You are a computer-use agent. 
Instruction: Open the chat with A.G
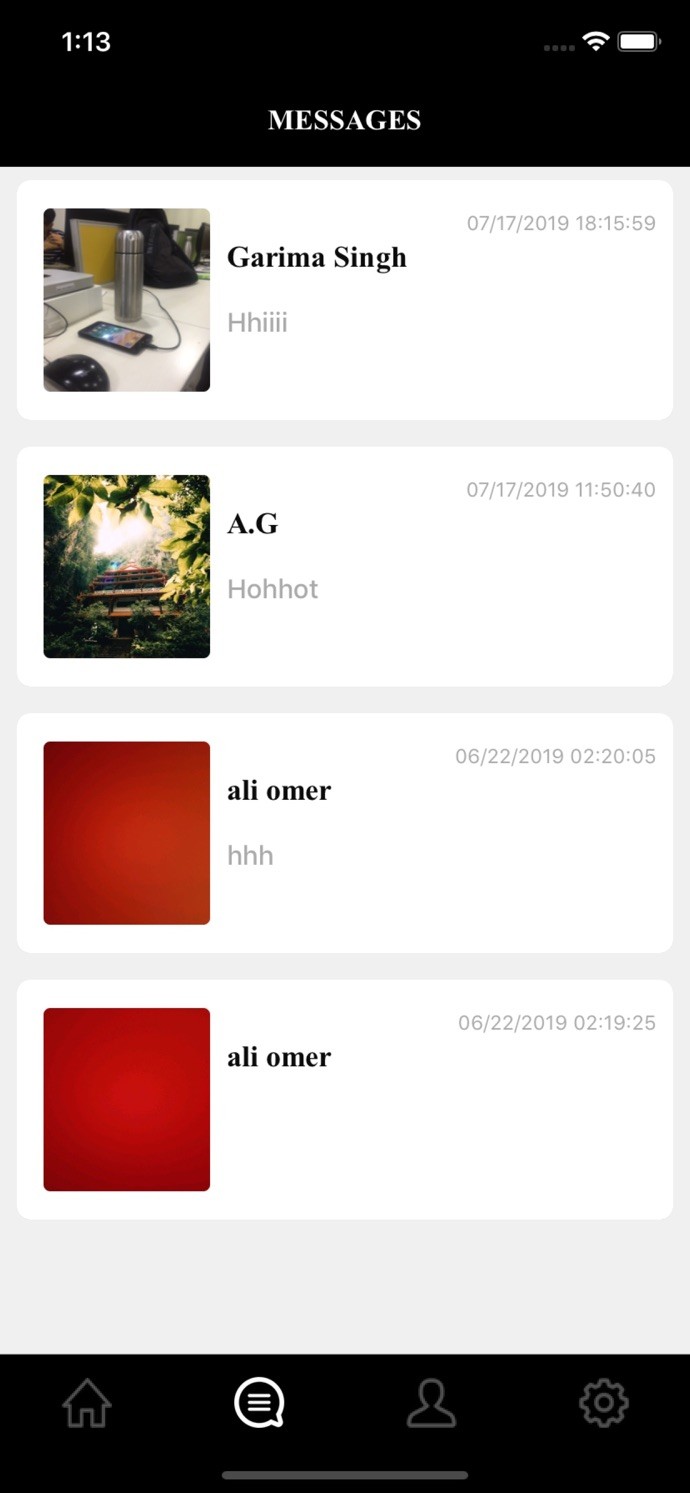tap(344, 566)
